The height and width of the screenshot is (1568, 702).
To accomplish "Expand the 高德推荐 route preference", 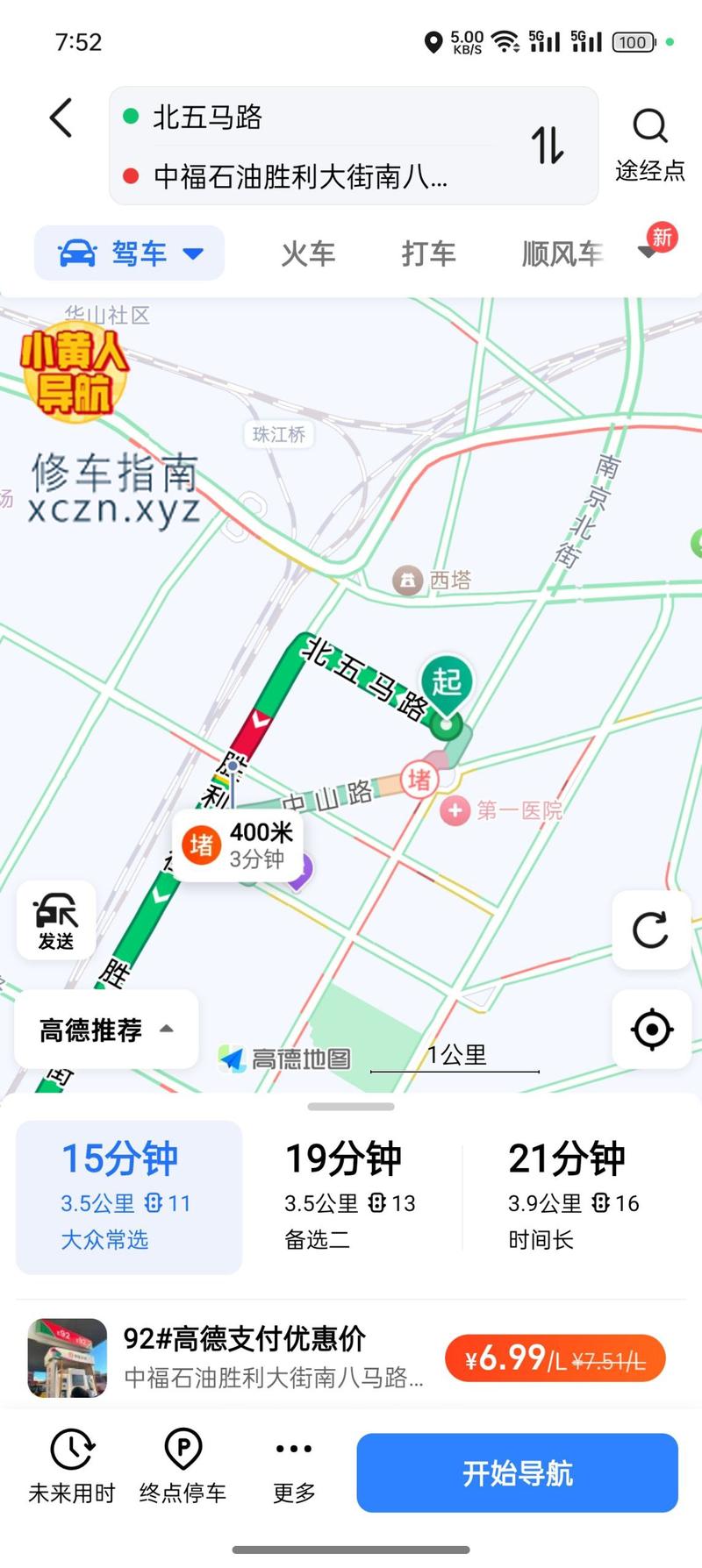I will pos(106,1030).
